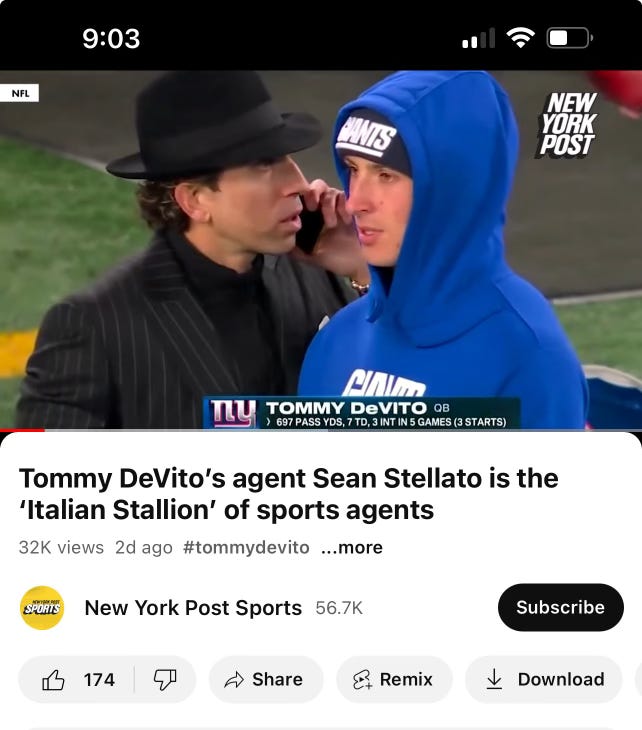Download the video

pyautogui.click(x=544, y=680)
